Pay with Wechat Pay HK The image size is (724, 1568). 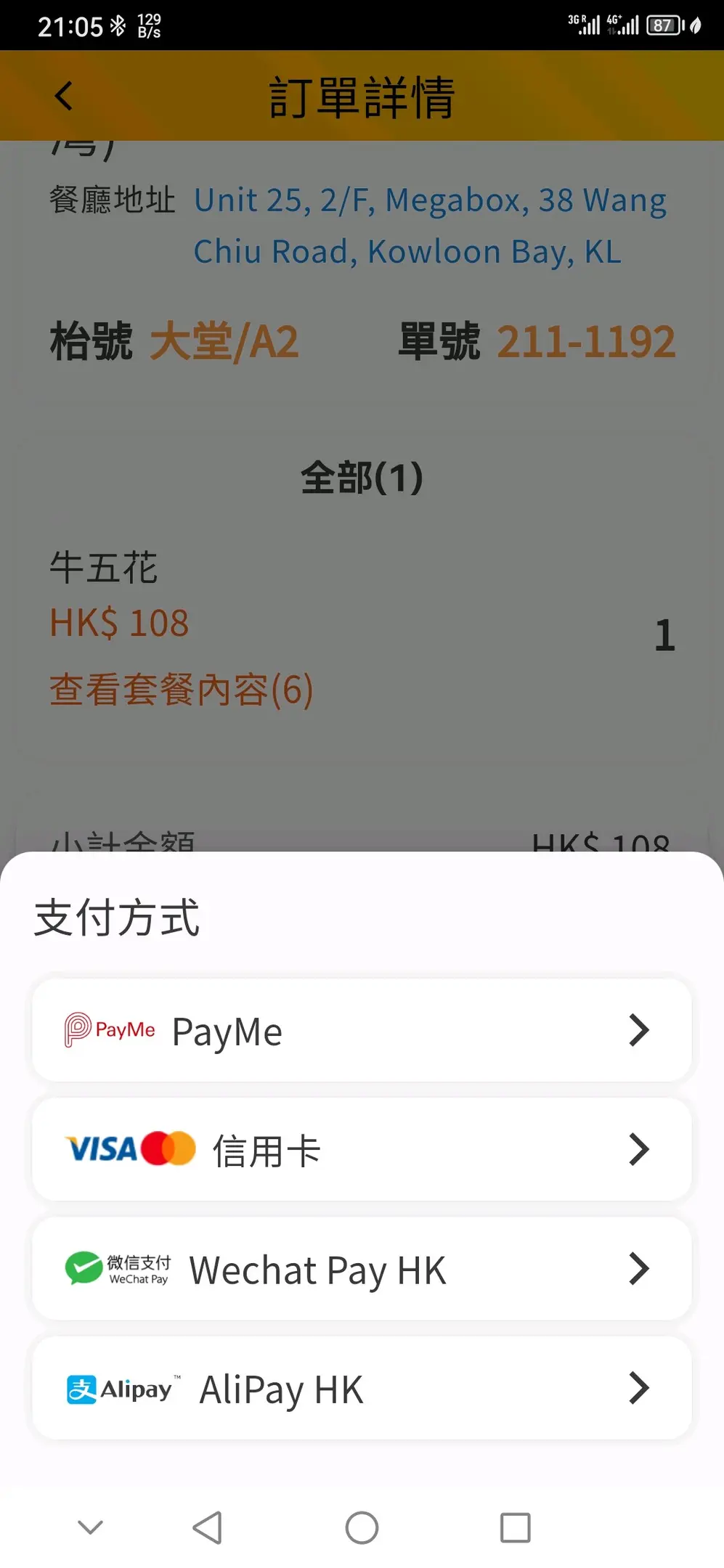click(362, 1269)
